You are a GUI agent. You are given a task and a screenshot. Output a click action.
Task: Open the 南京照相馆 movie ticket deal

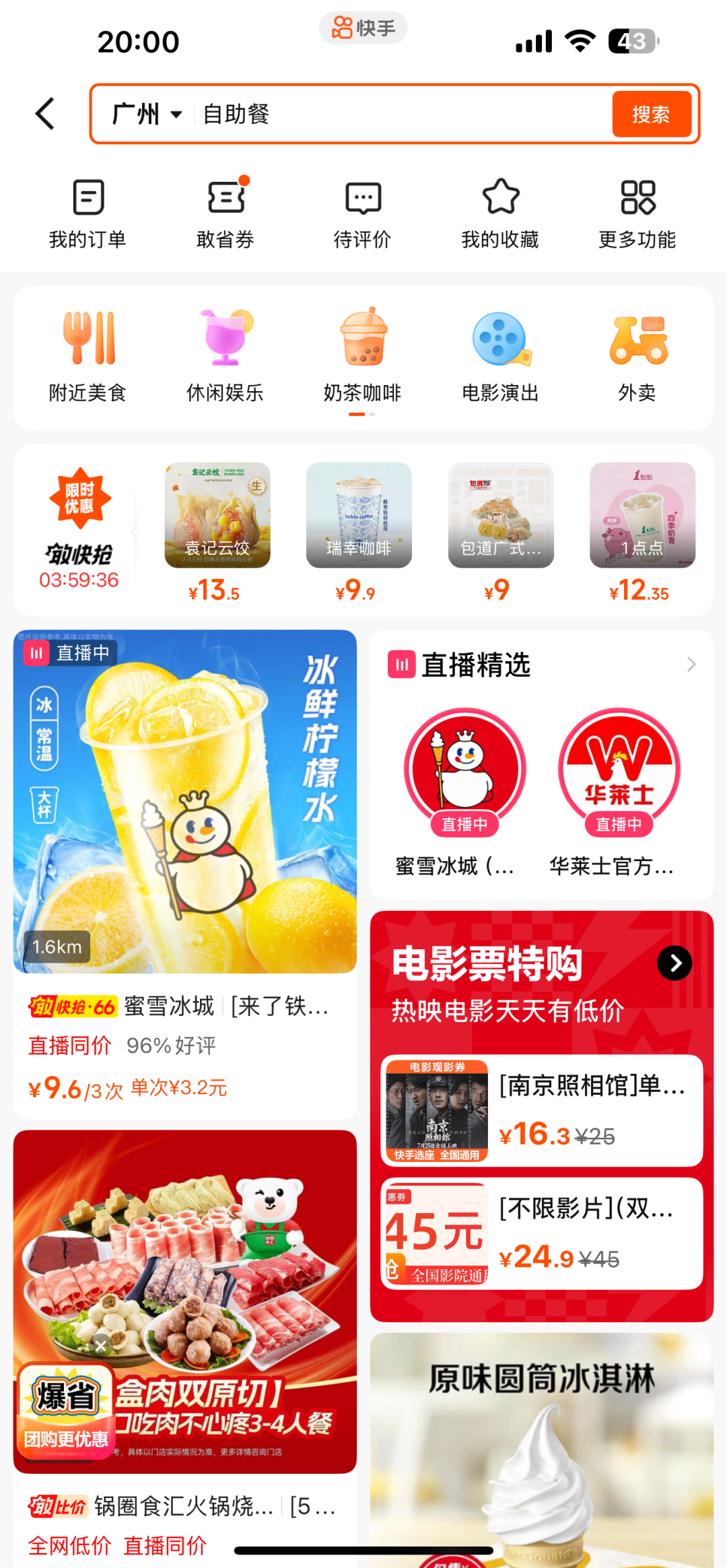542,1110
